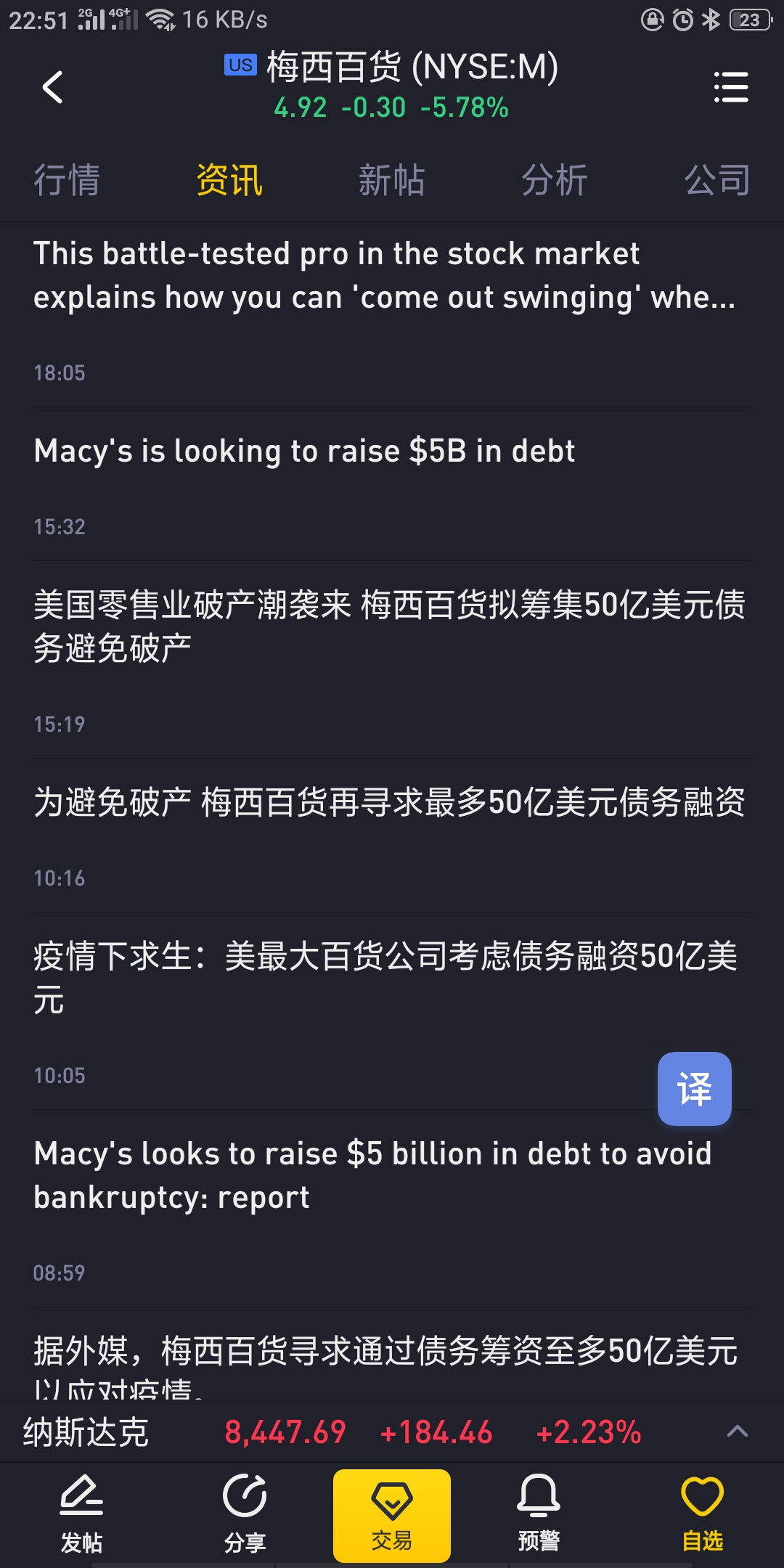Switch to the 公司 tab
Screen dimensions: 784x1568
[x=717, y=180]
